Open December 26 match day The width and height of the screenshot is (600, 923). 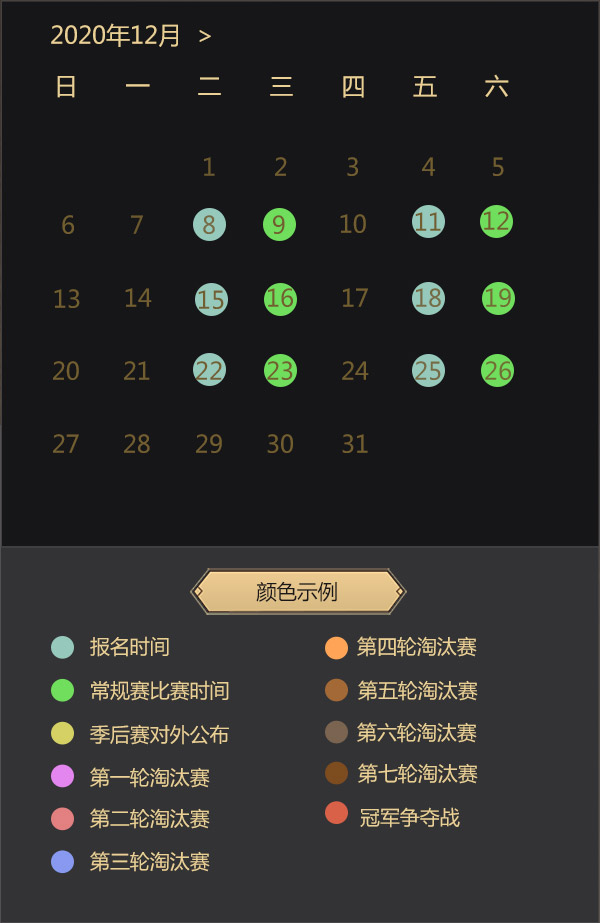497,371
